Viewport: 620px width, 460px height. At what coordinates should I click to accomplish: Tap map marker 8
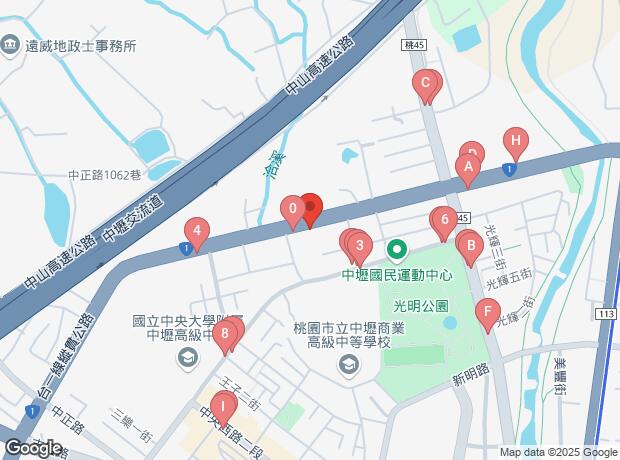pyautogui.click(x=227, y=333)
